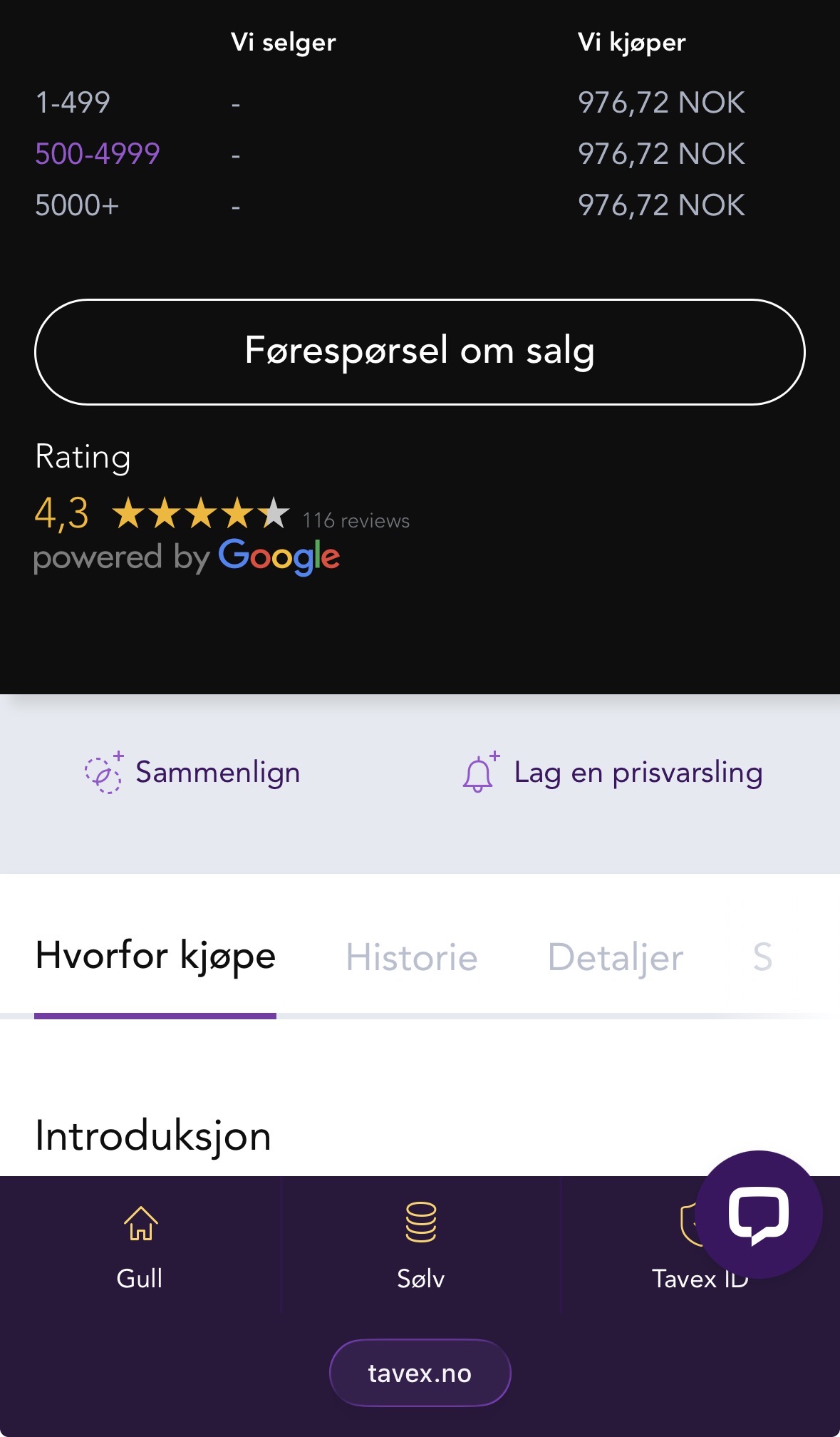
Task: Tap the tavex.no address pill
Action: coord(420,1373)
